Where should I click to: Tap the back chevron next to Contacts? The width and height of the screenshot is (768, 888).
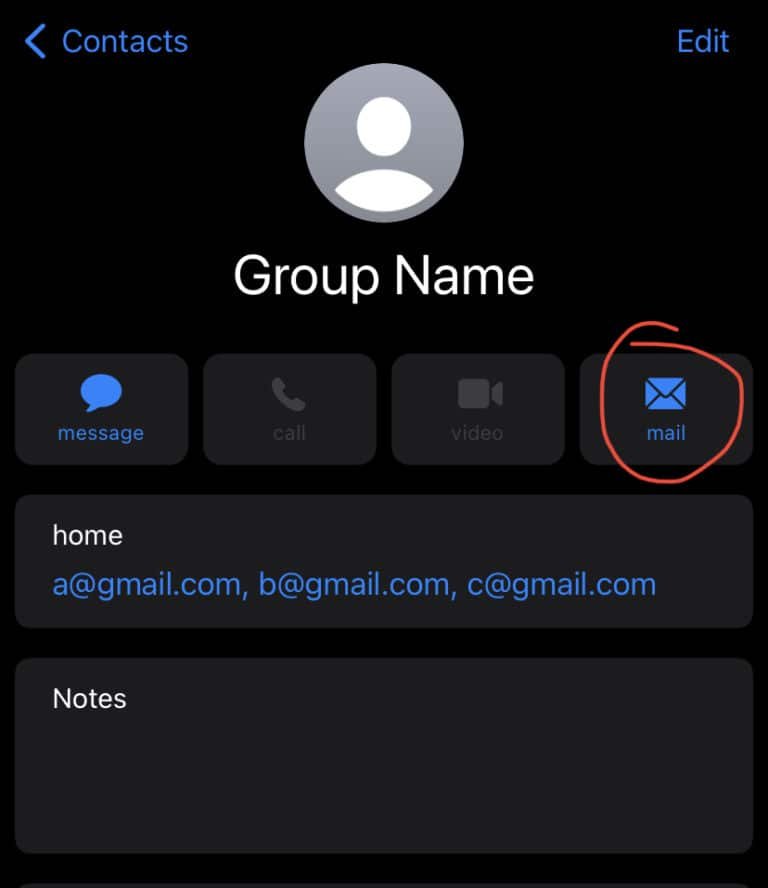33,41
